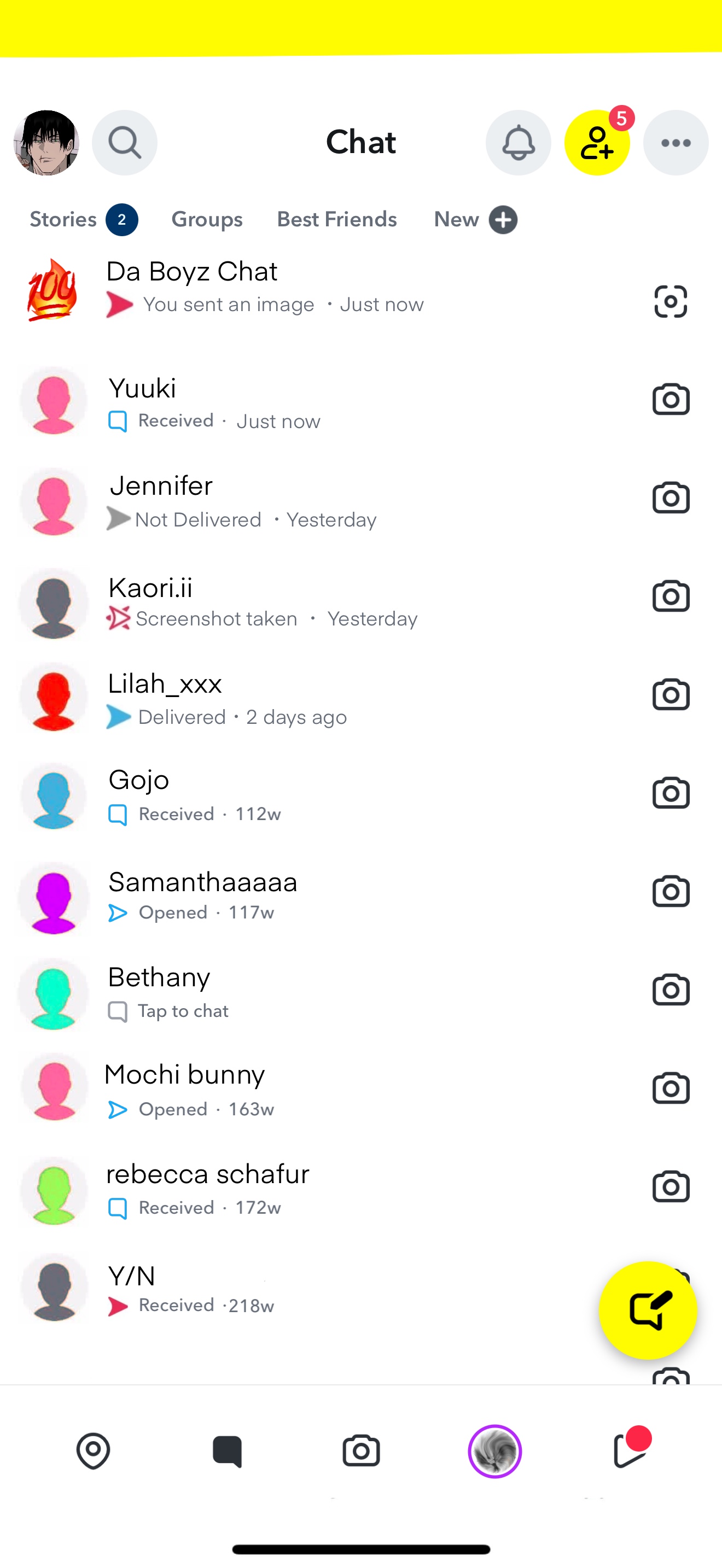Open the Spotlight tab

[x=630, y=1451]
